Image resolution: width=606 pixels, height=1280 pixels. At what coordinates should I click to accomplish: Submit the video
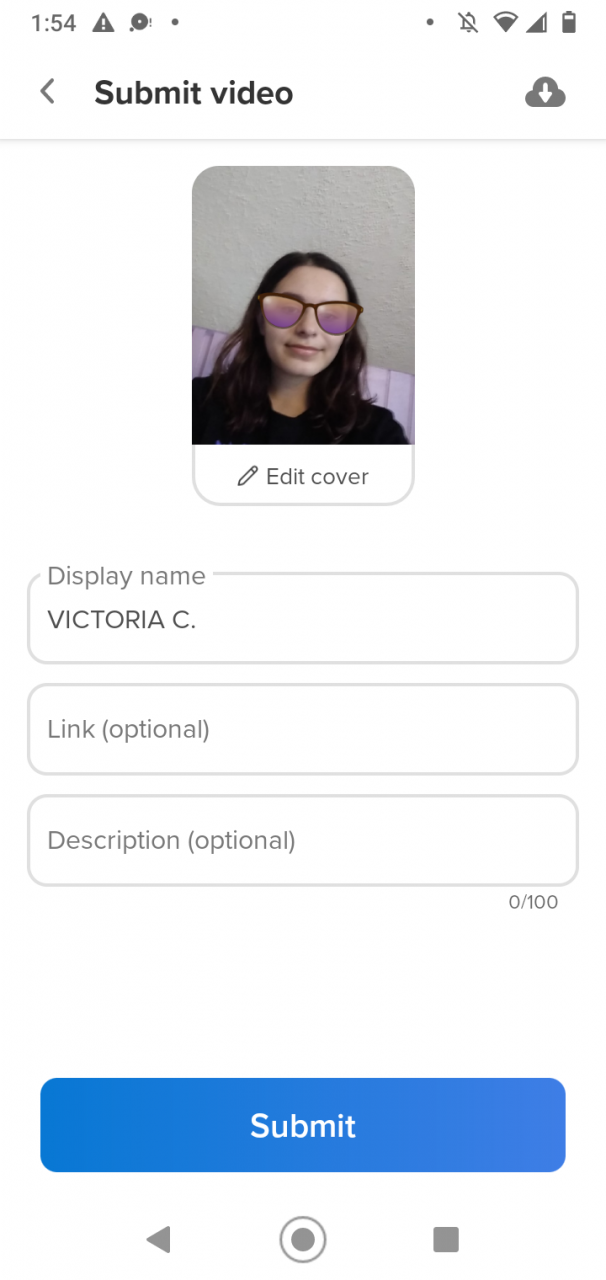(303, 1125)
